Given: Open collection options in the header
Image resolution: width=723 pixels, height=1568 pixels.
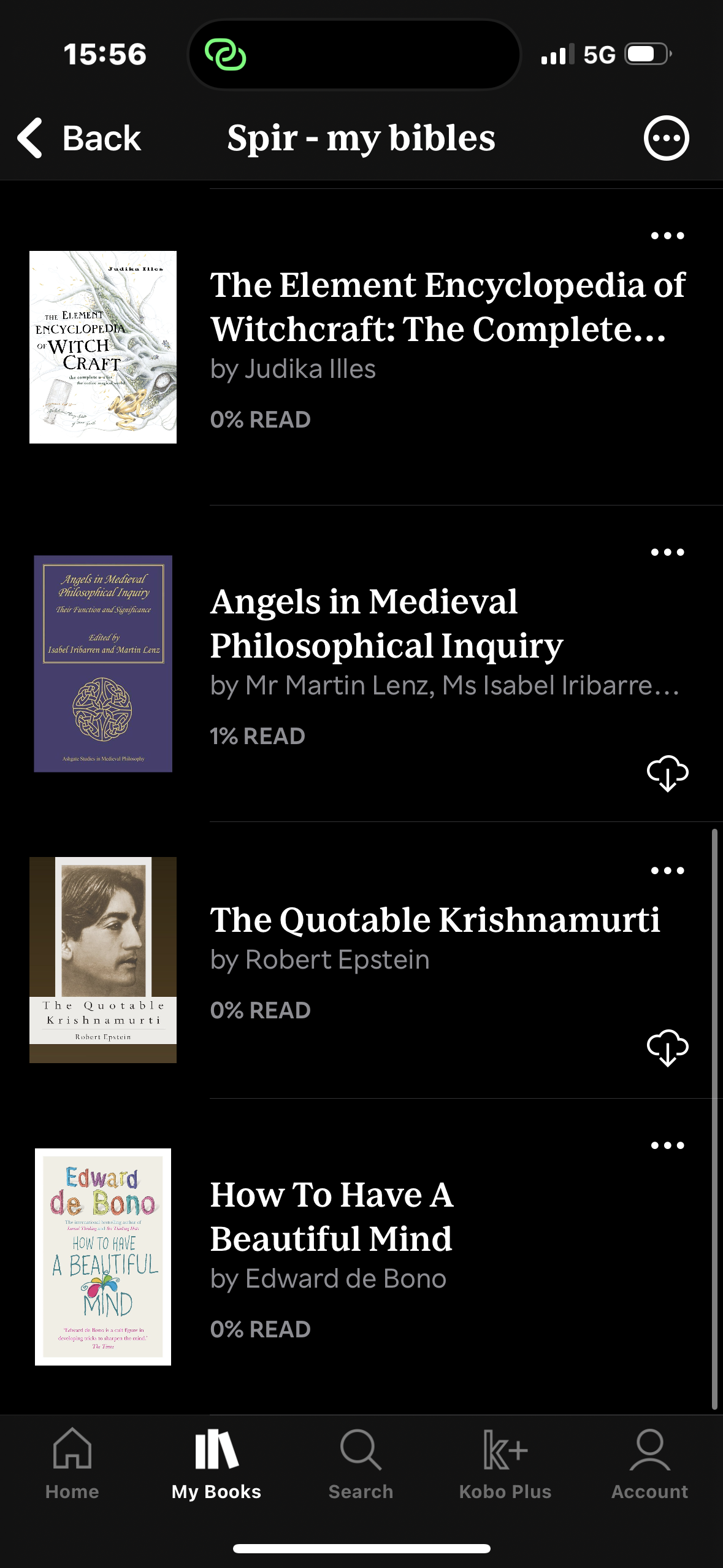Looking at the screenshot, I should click(666, 138).
